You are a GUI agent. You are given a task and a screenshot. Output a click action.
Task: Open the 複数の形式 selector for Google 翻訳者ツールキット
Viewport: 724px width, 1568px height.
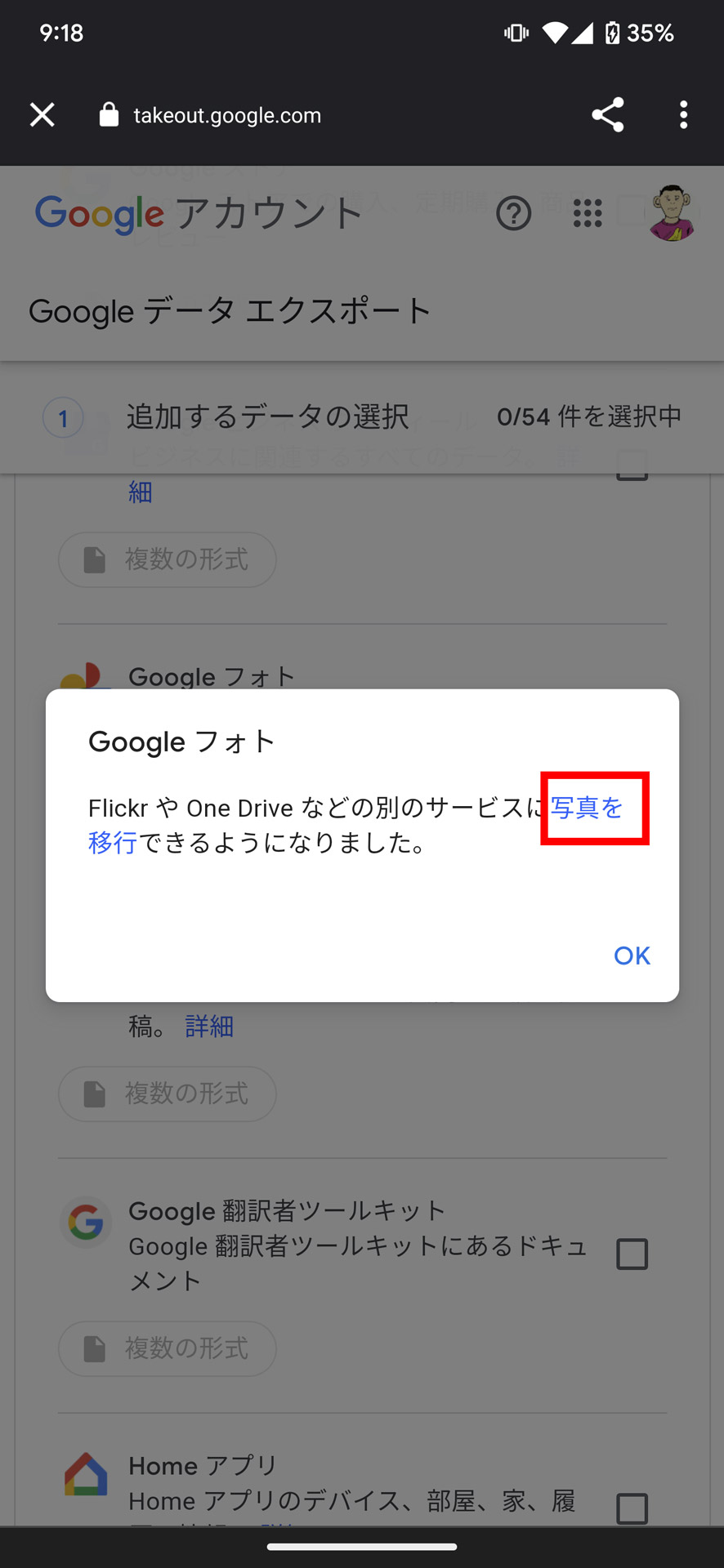[167, 1349]
